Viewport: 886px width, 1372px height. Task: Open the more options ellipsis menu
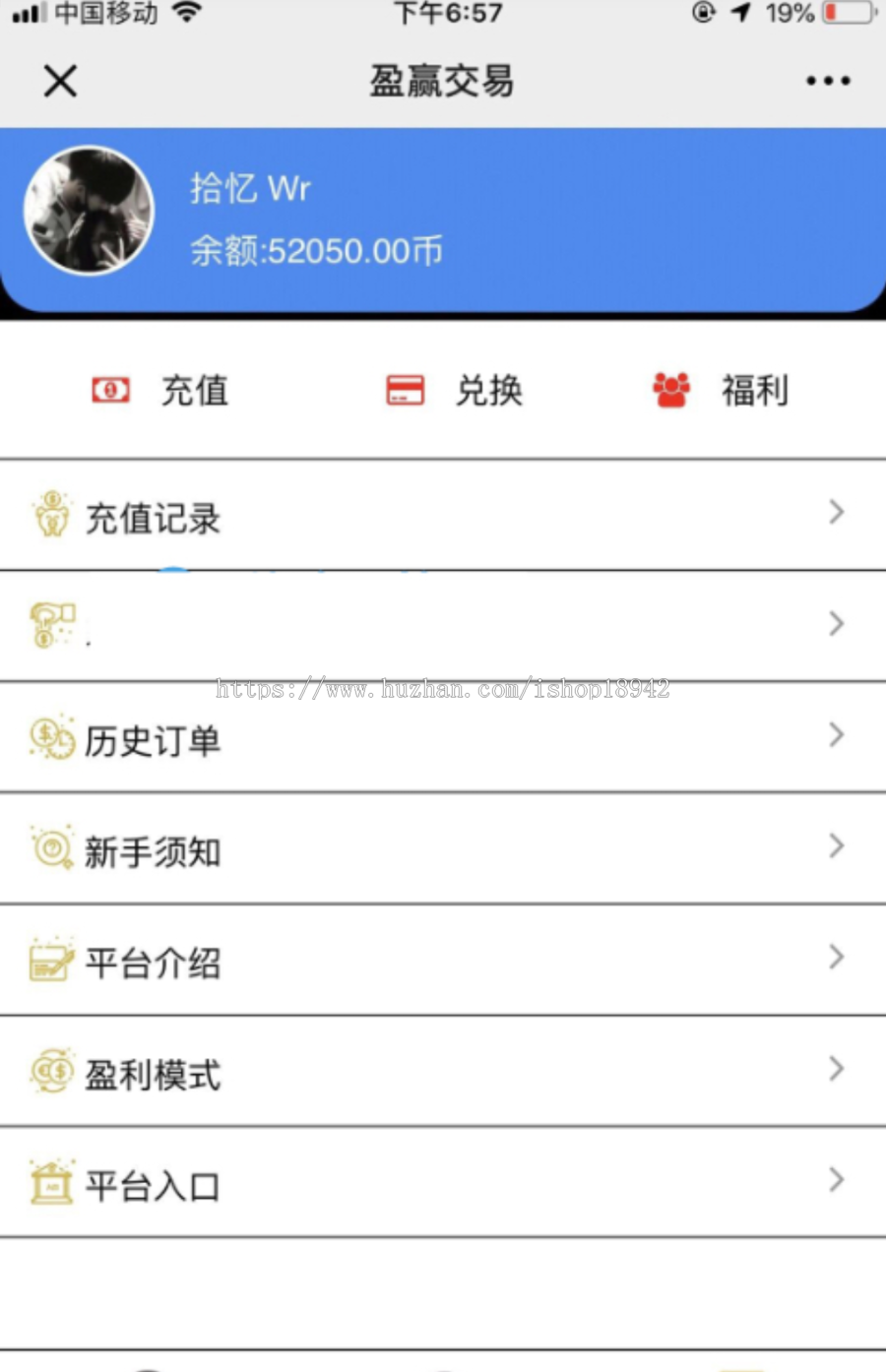827,82
